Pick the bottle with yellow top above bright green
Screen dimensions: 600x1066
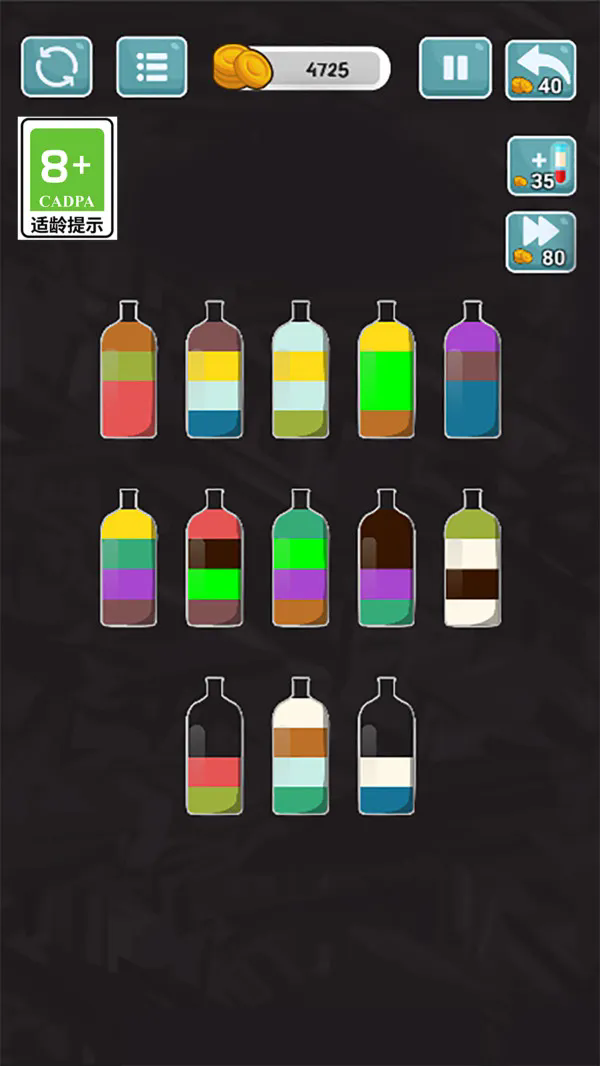(386, 375)
